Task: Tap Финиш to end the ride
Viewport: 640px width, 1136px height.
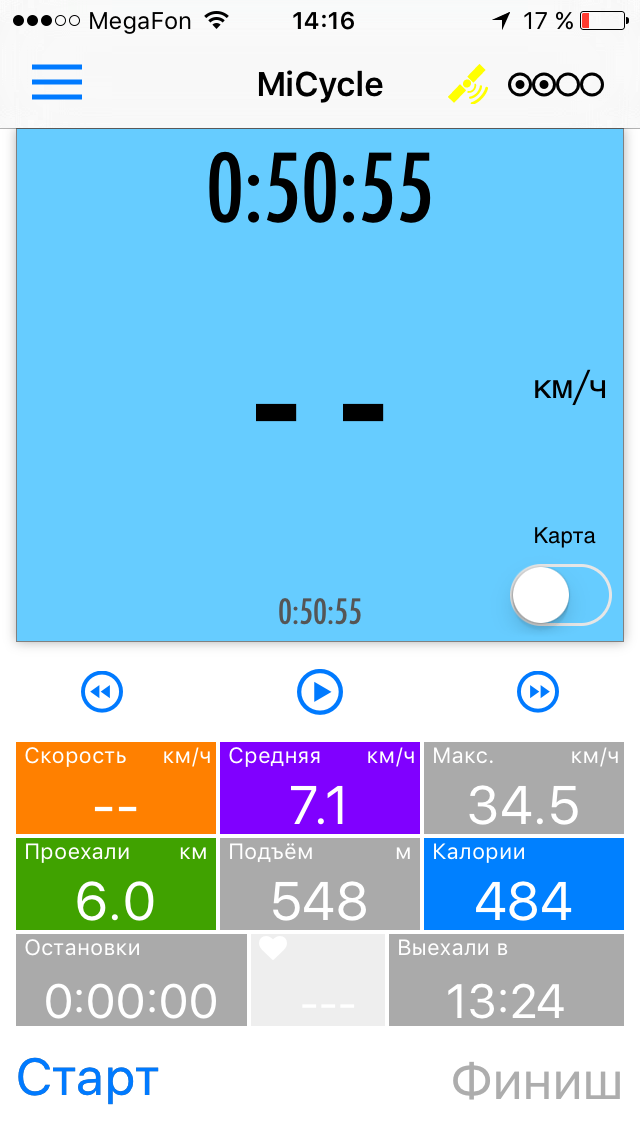Action: [x=536, y=1080]
